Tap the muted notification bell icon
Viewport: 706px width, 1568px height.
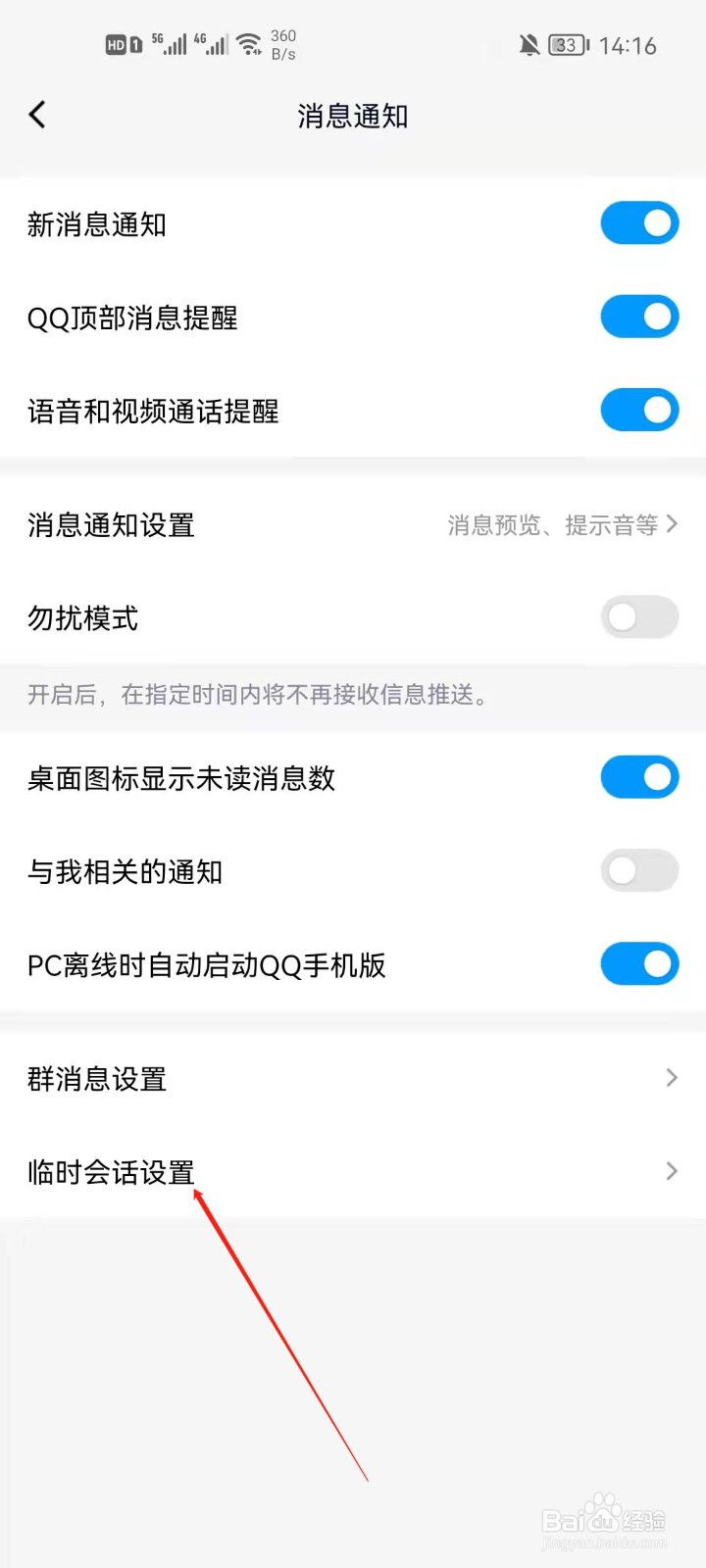(529, 45)
